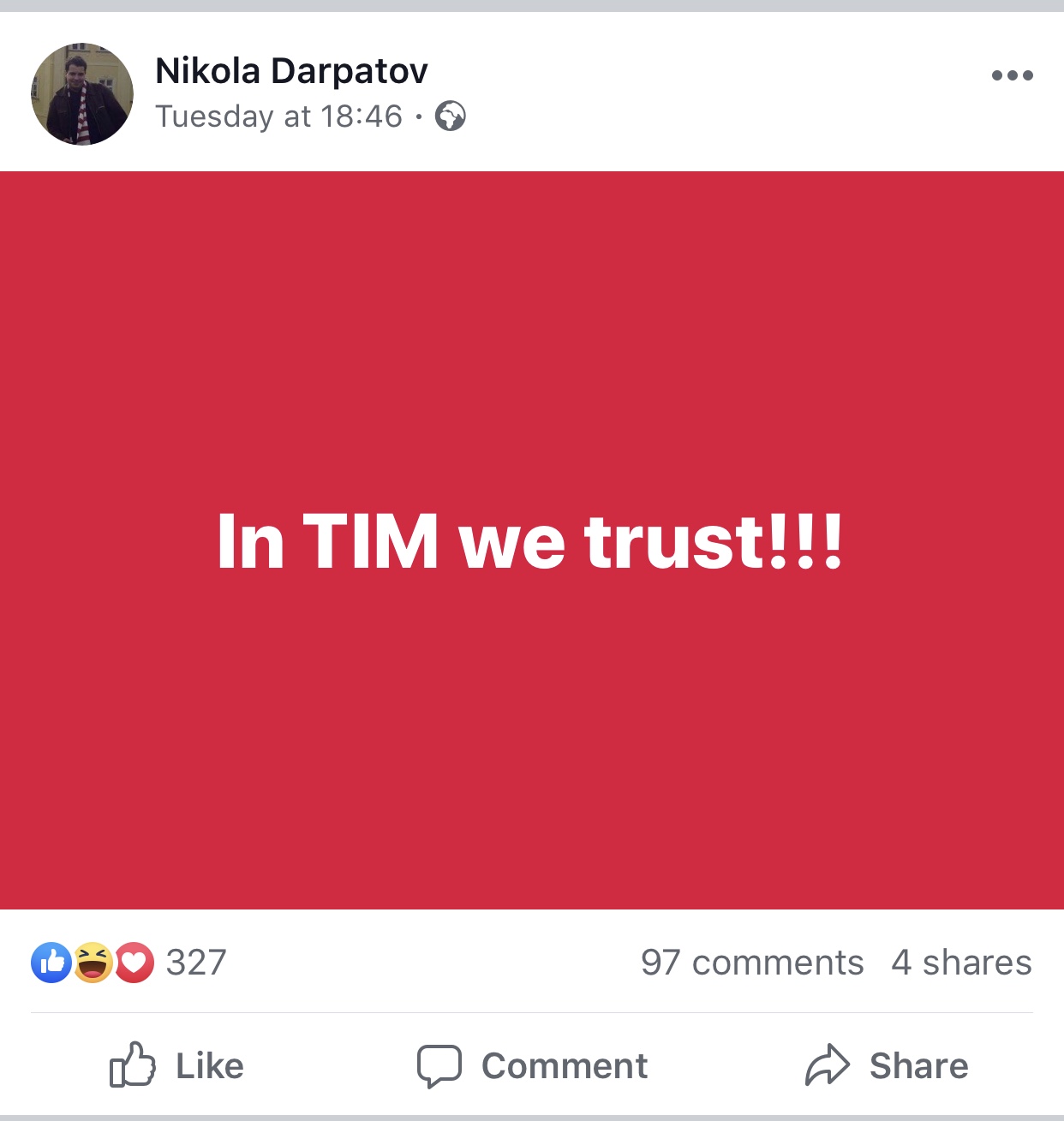The height and width of the screenshot is (1121, 1064).
Task: Comment on the post
Action: click(532, 1065)
